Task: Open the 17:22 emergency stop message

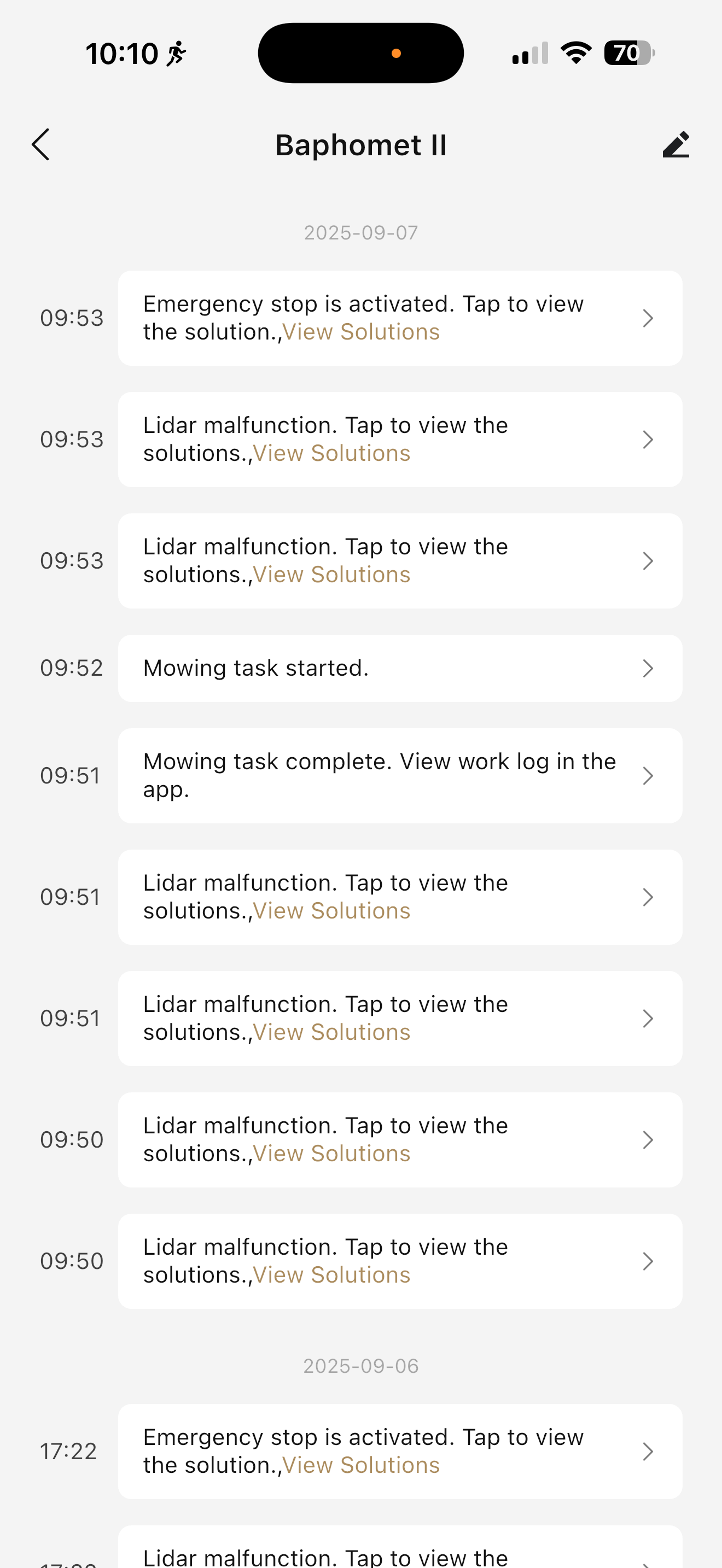Action: [400, 1452]
